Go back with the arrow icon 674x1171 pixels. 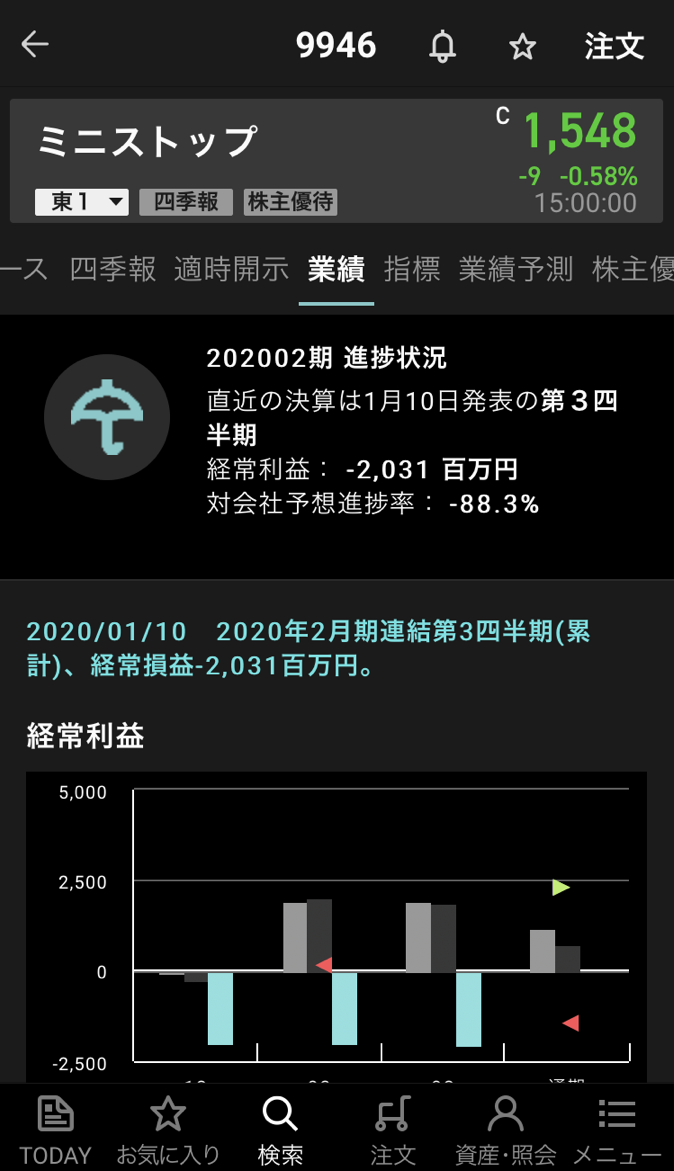pos(35,45)
